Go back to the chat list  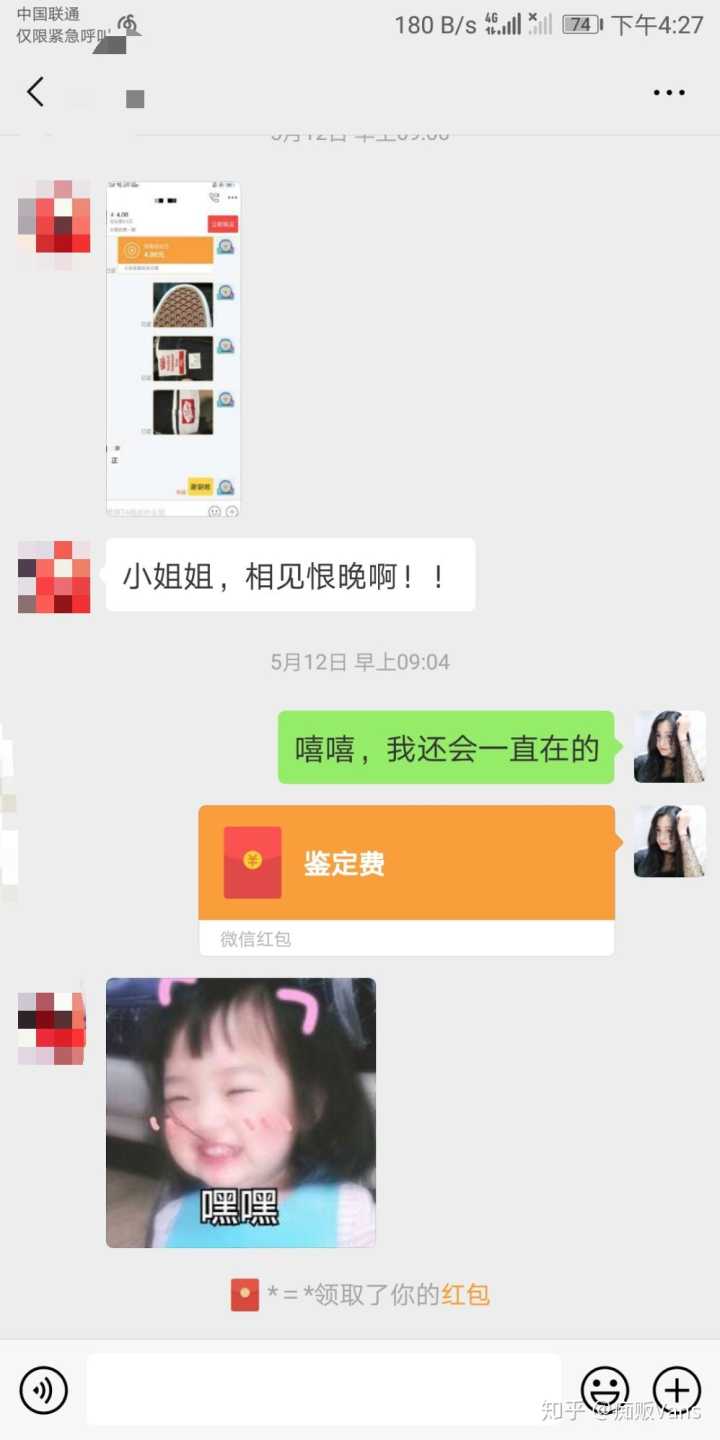pyautogui.click(x=36, y=93)
